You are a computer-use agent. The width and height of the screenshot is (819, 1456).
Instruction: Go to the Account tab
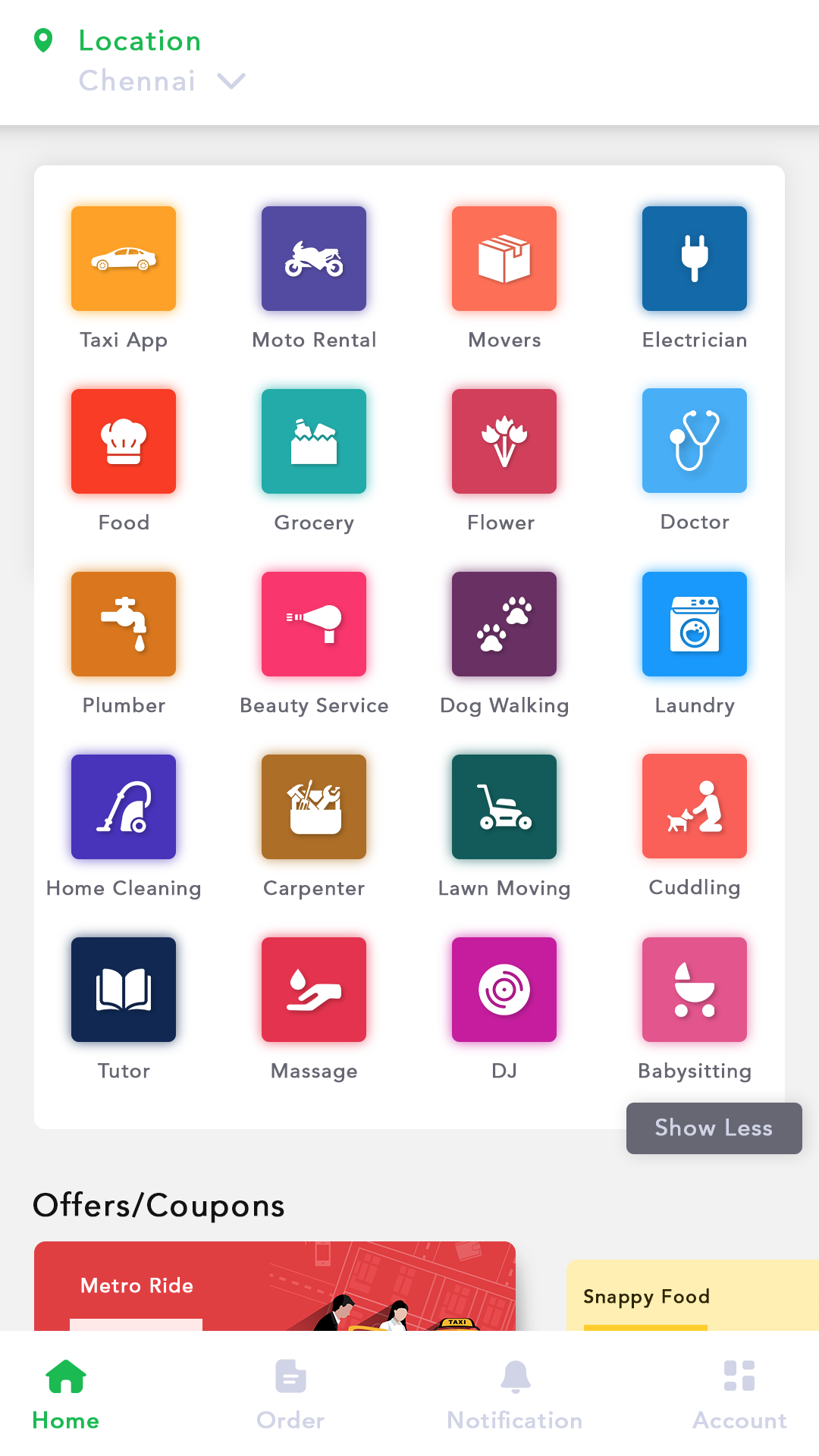[739, 1394]
